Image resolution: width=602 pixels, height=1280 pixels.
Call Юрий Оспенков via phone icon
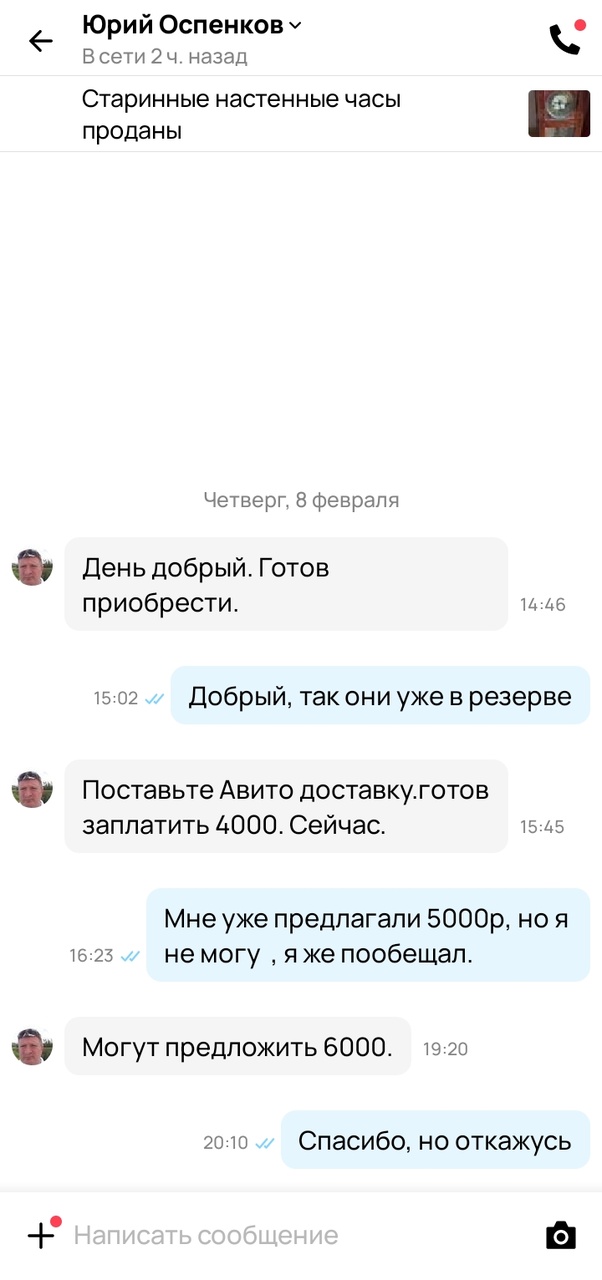pyautogui.click(x=564, y=39)
